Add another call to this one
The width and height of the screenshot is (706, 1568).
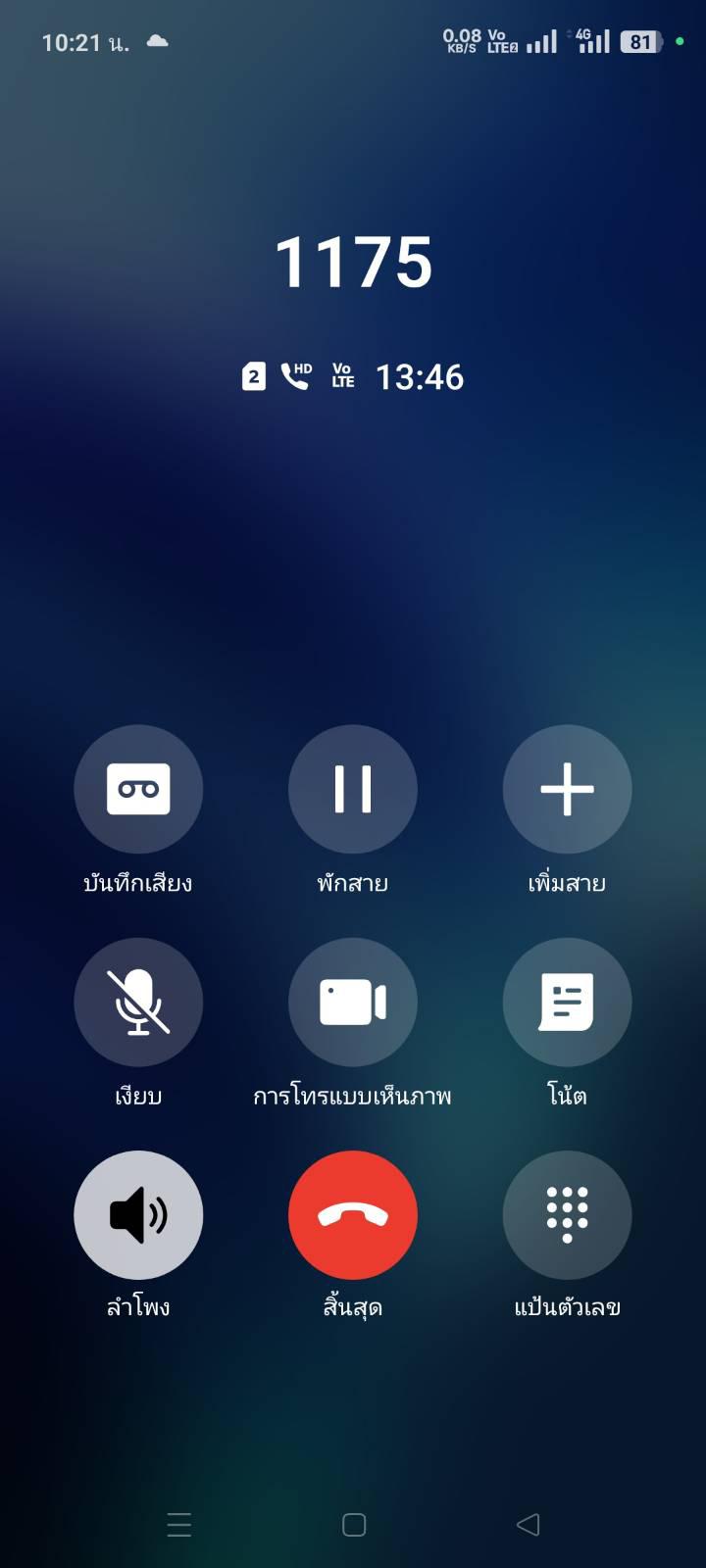567,789
